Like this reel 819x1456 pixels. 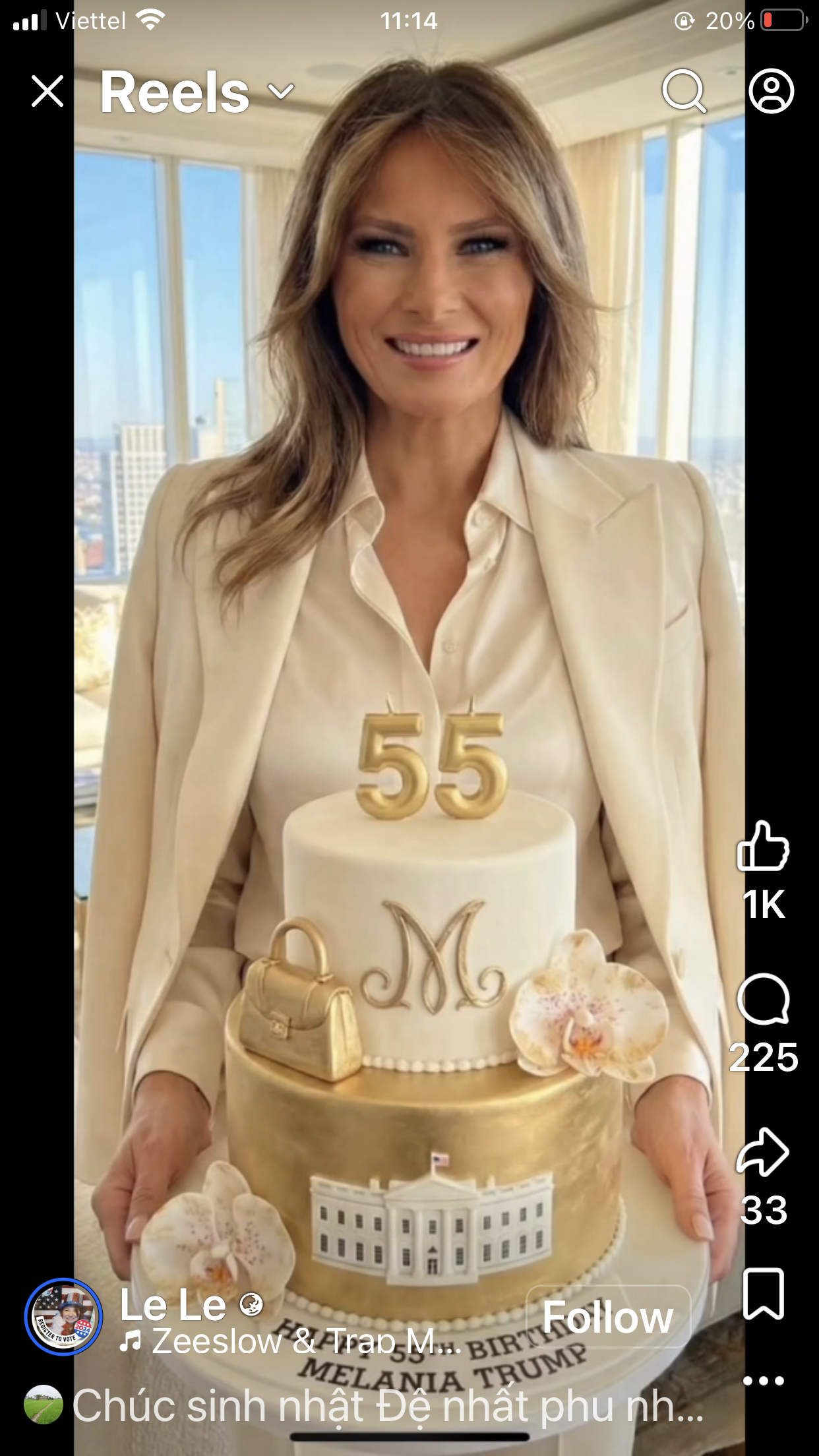point(763,847)
